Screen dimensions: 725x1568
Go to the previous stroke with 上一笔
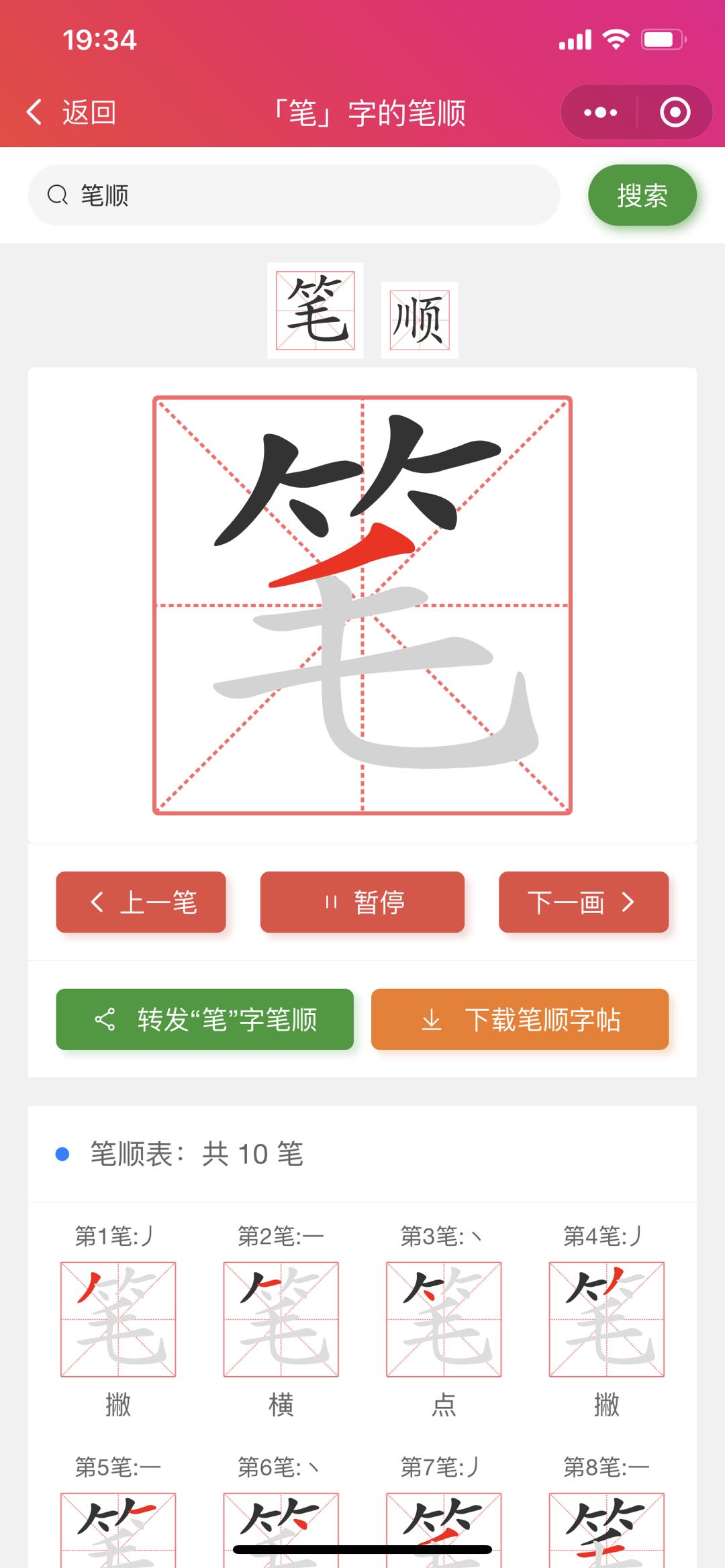coord(141,902)
